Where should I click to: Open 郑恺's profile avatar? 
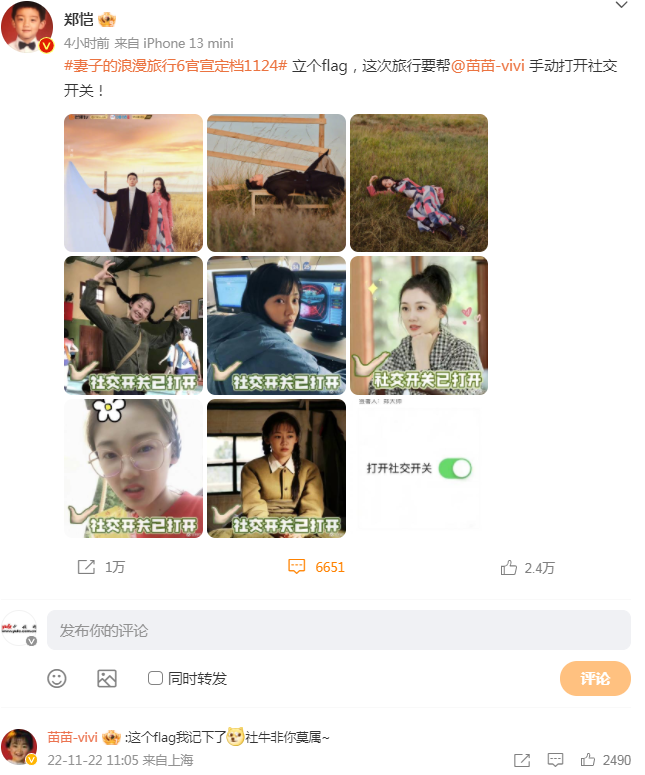click(x=26, y=25)
